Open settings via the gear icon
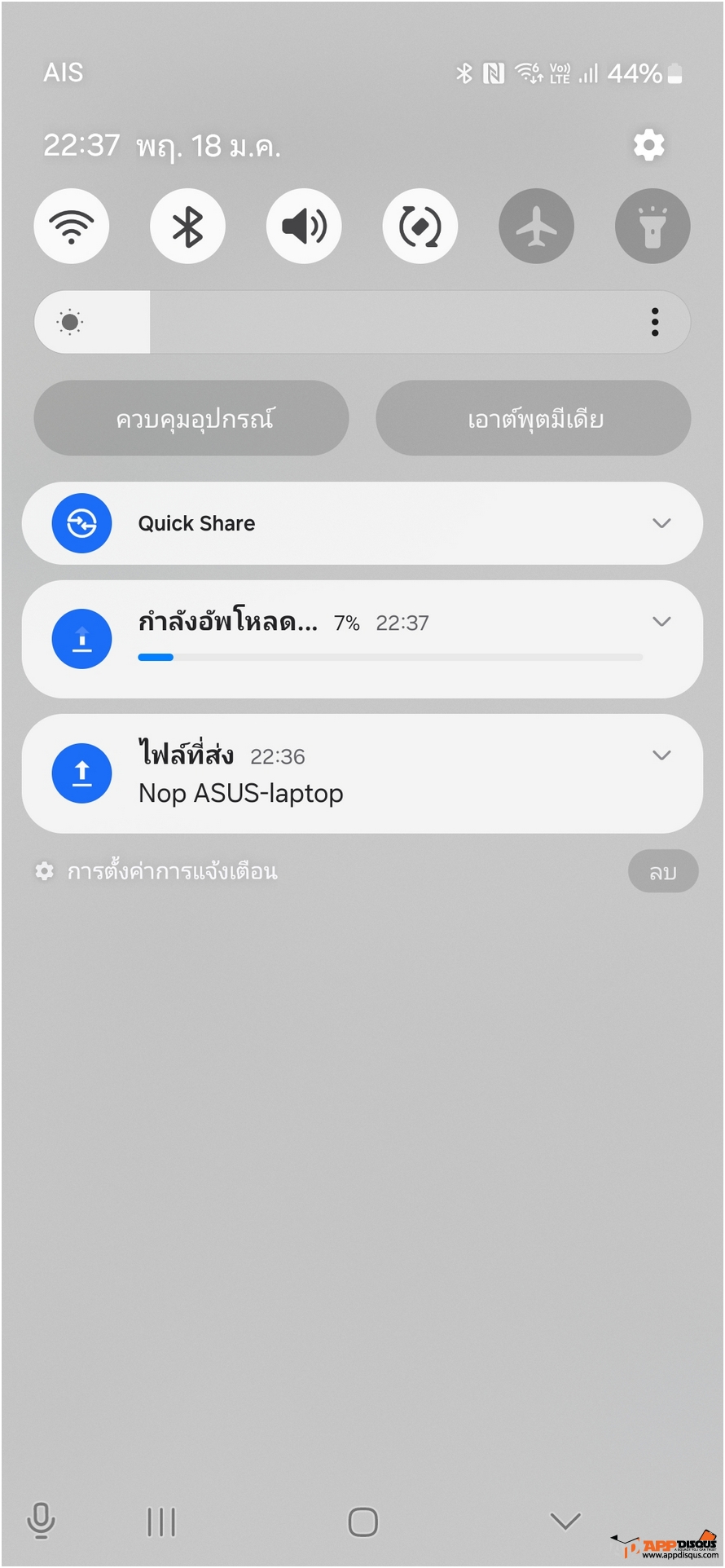 (649, 145)
